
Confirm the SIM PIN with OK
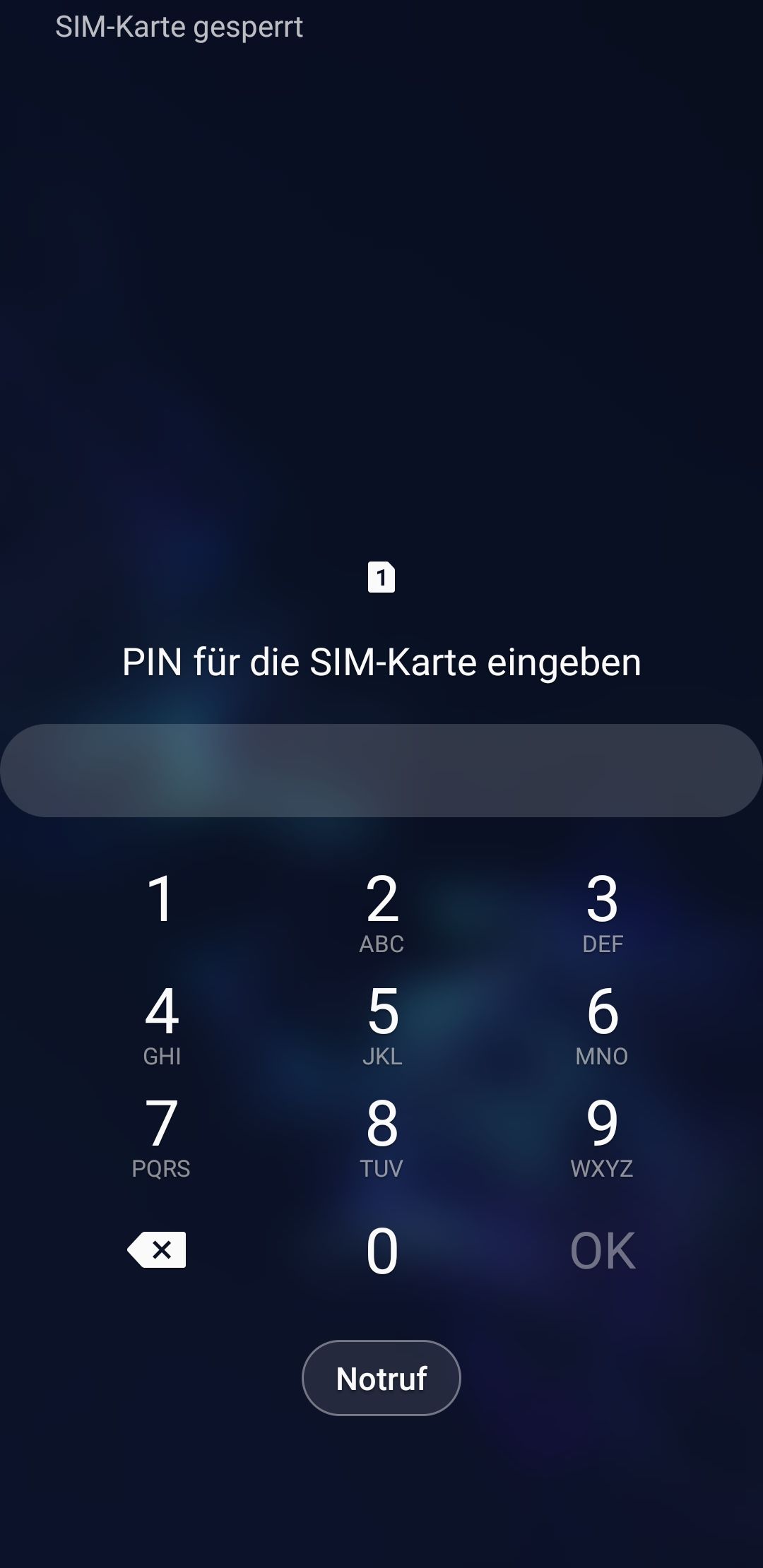tap(602, 1250)
